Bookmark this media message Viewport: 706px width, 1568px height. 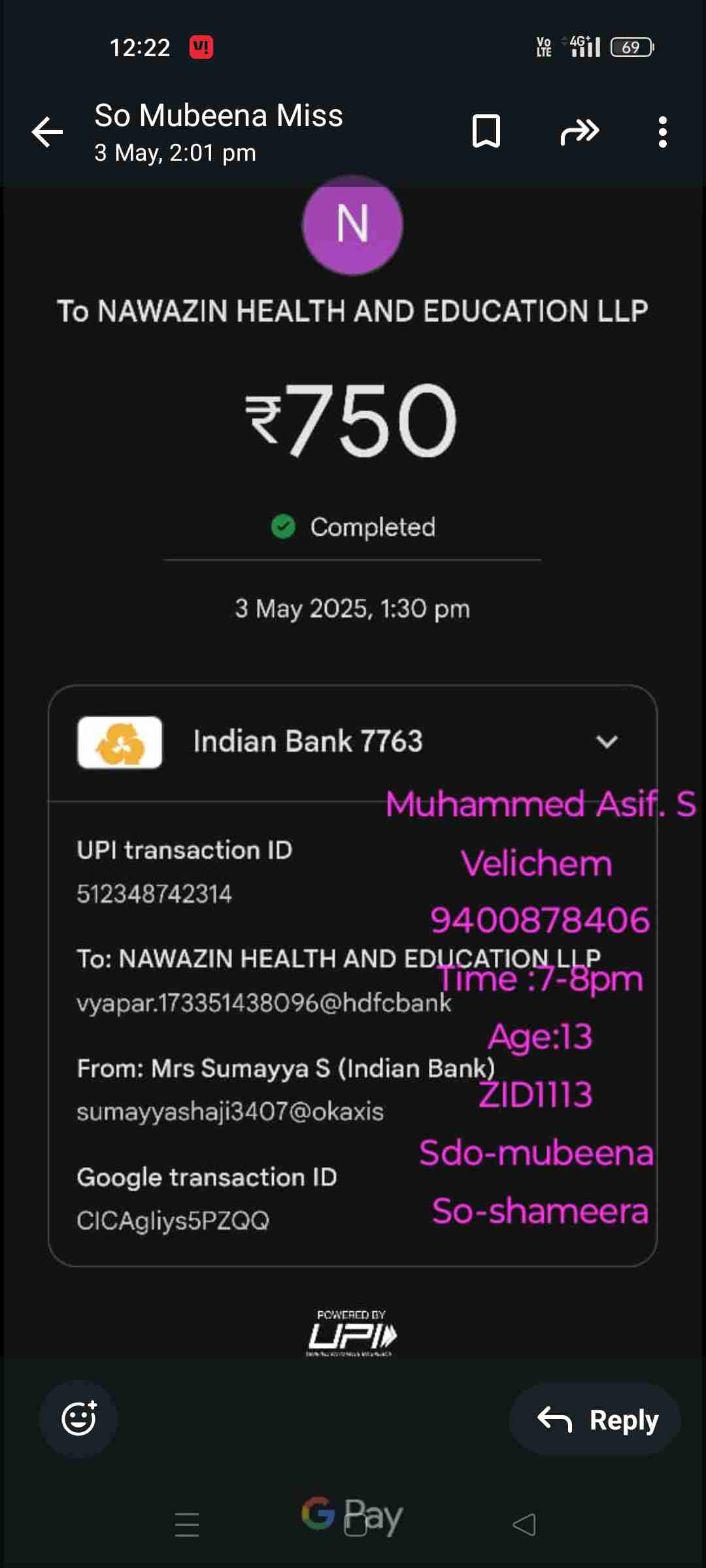click(486, 131)
